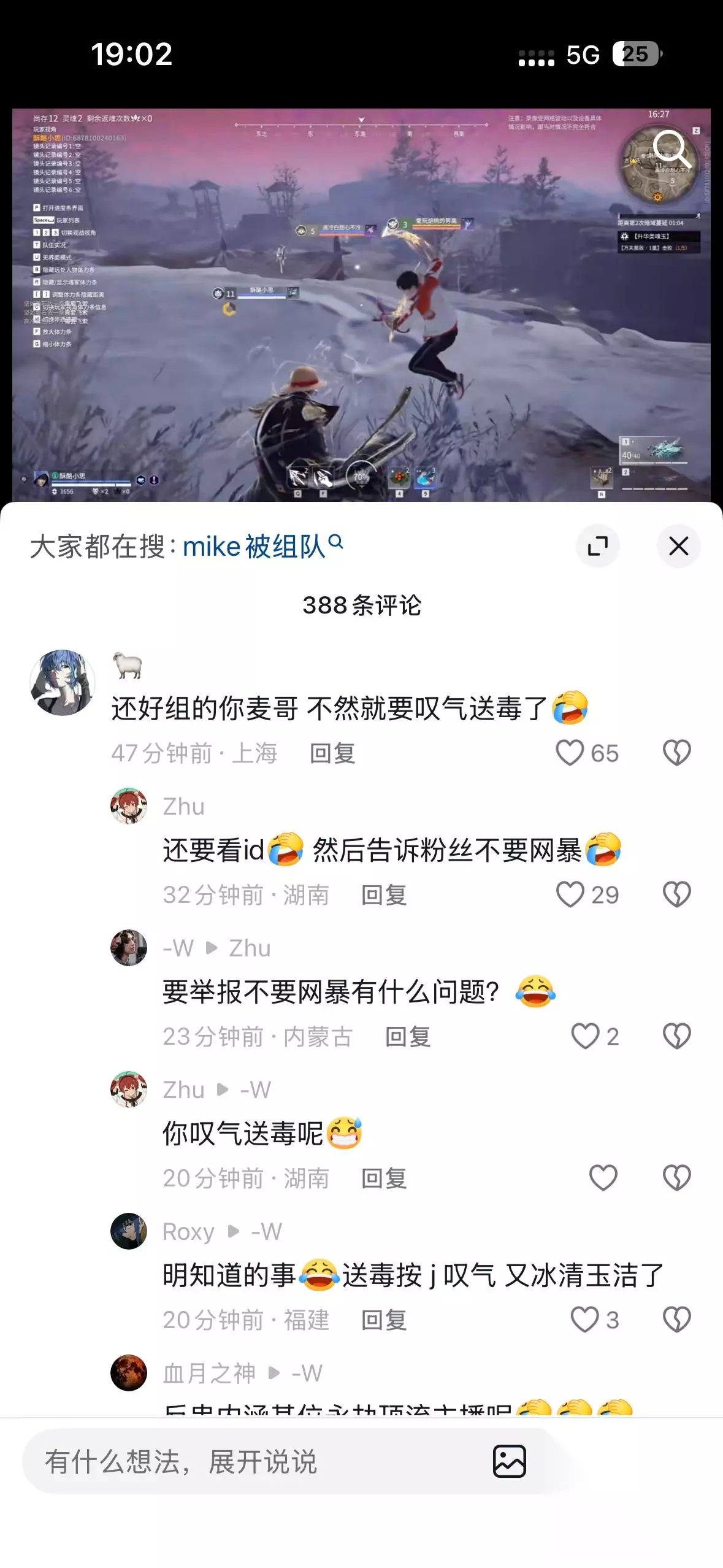Attach a picture to the comment
Screen dimensions: 723x1568
pos(510,1461)
